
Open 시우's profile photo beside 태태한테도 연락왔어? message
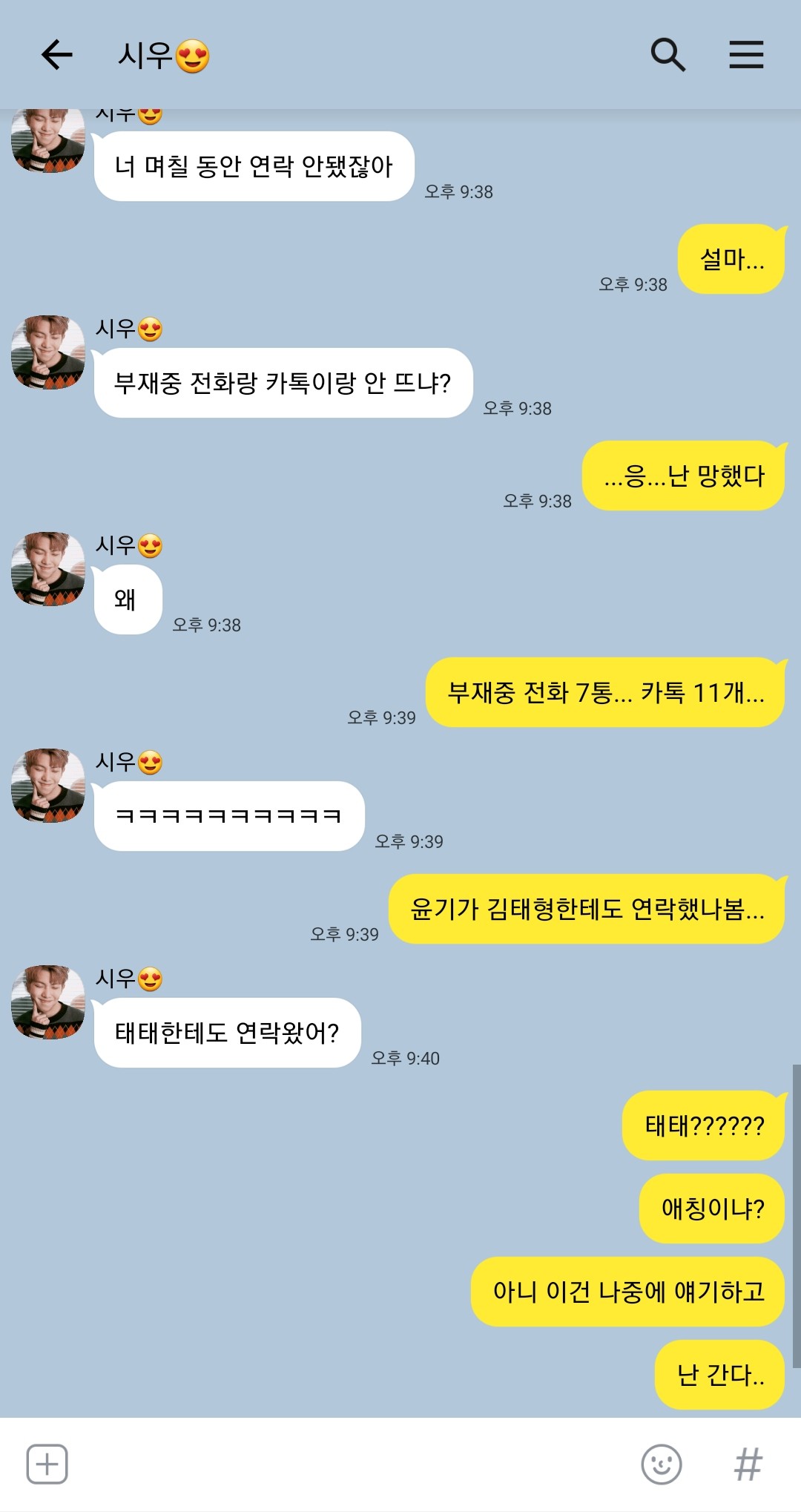48,1002
